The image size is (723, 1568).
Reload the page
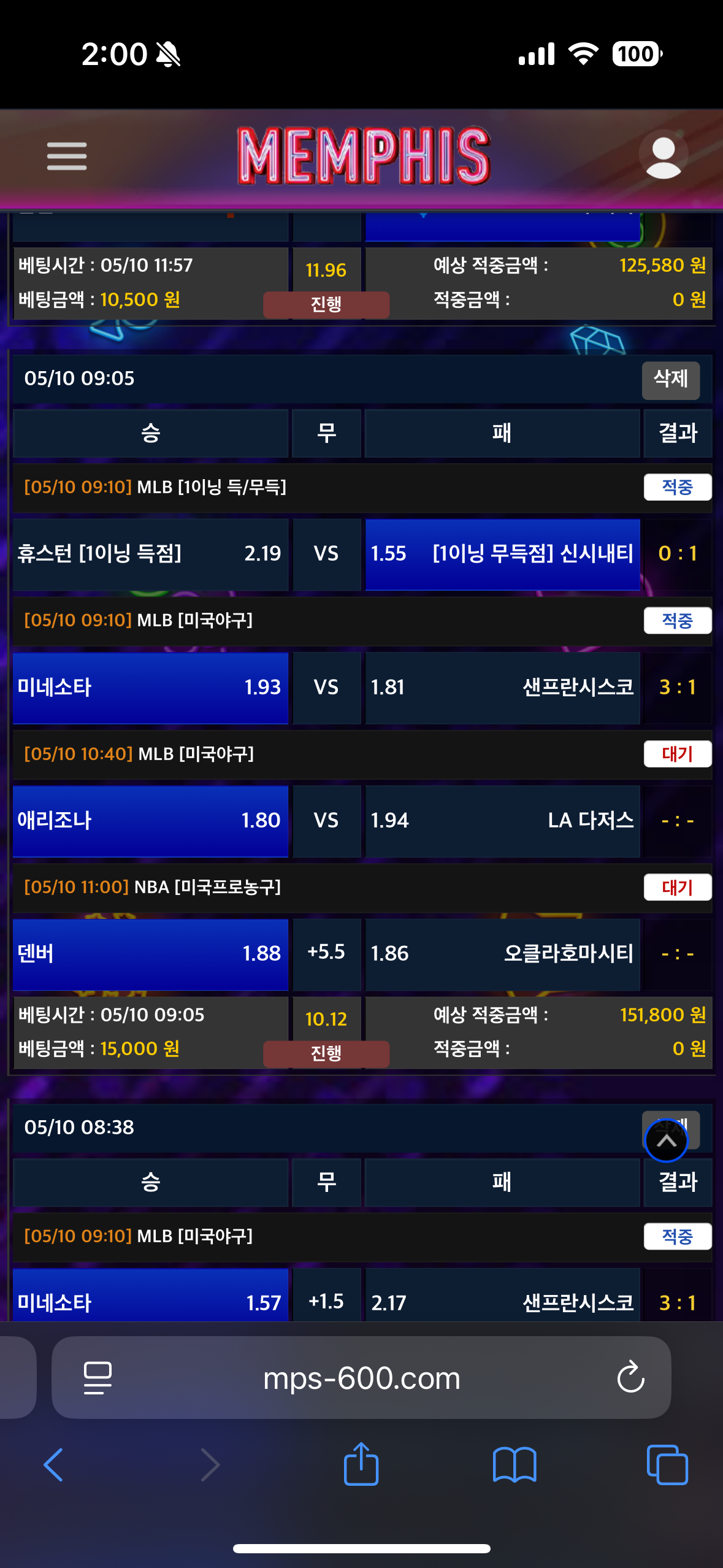point(630,1377)
